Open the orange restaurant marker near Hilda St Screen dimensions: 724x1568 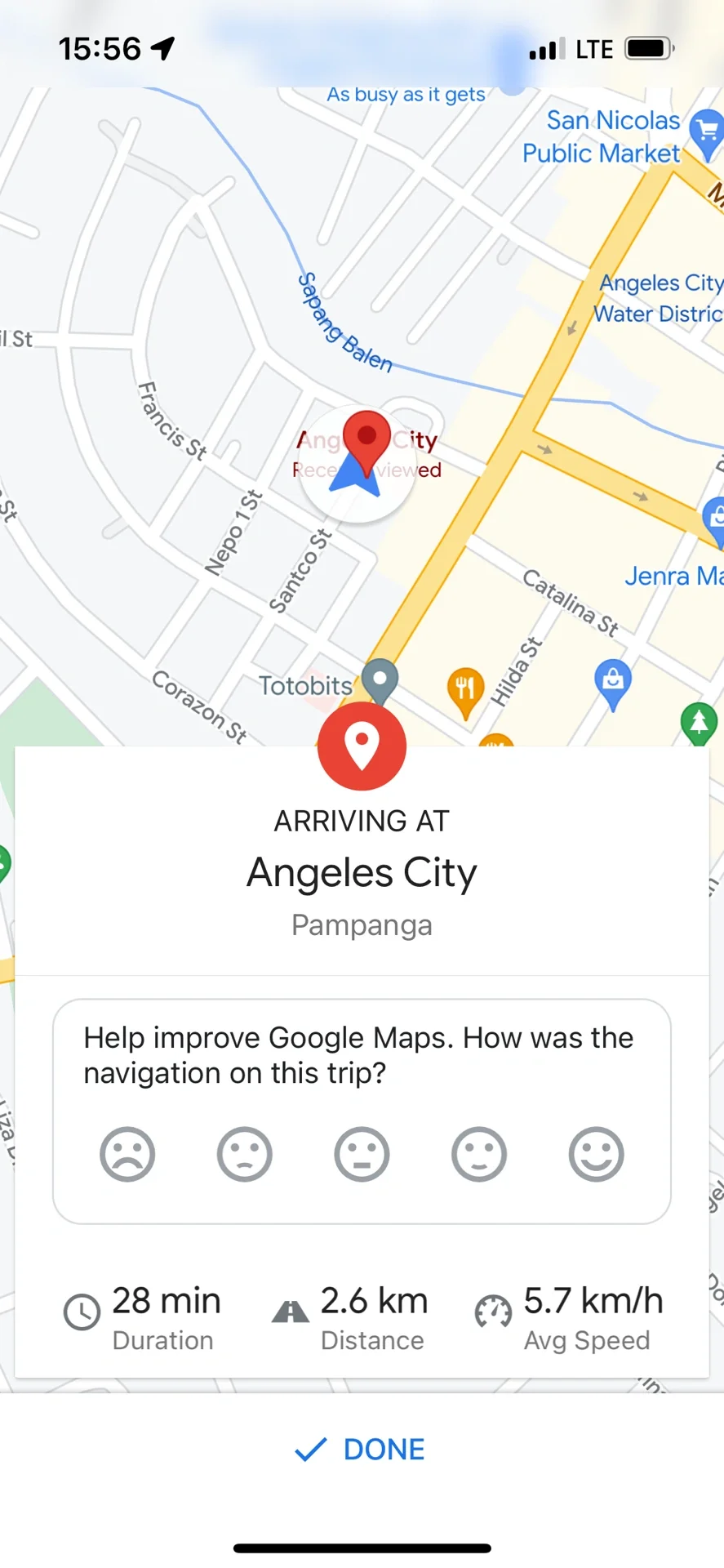(465, 690)
